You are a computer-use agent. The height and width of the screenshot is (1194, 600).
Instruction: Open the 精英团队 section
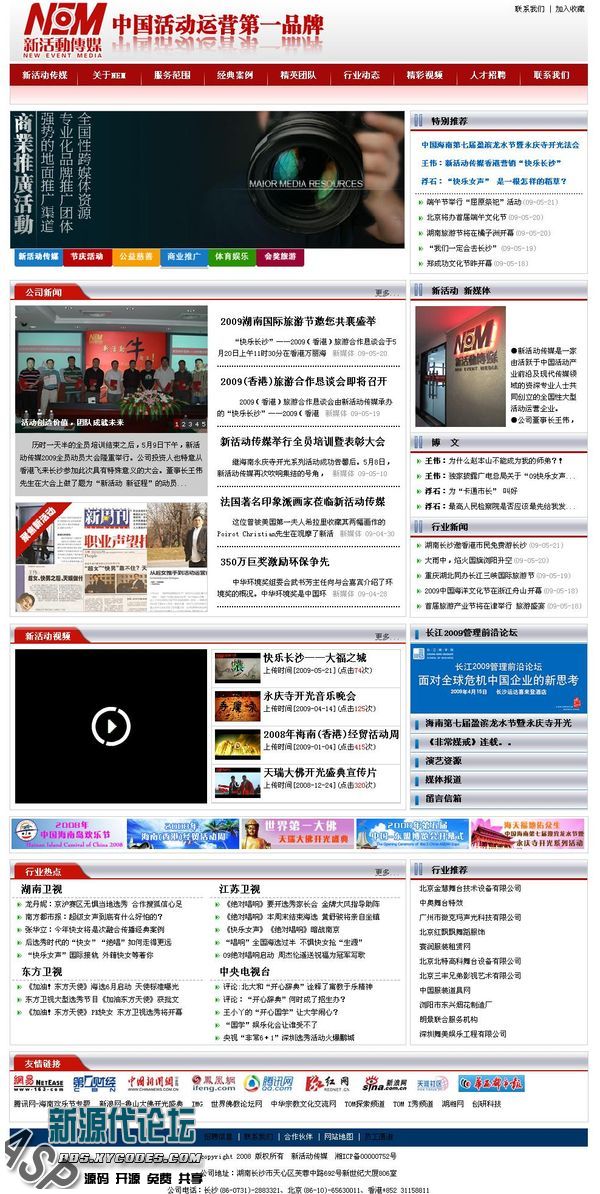point(298,75)
